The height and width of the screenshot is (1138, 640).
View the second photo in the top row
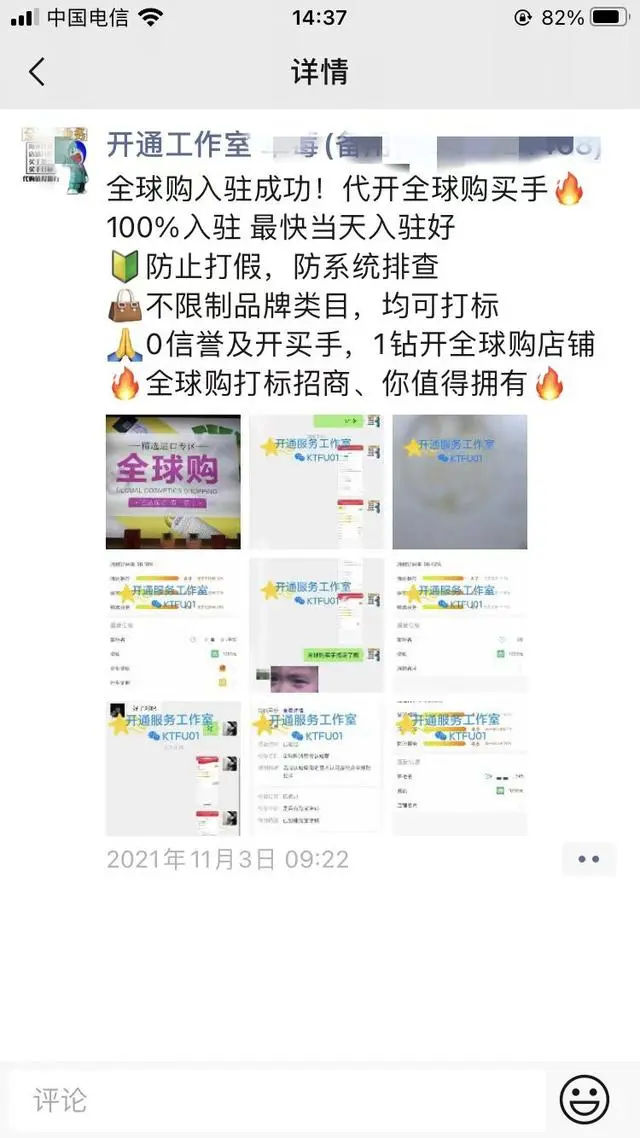coord(316,482)
